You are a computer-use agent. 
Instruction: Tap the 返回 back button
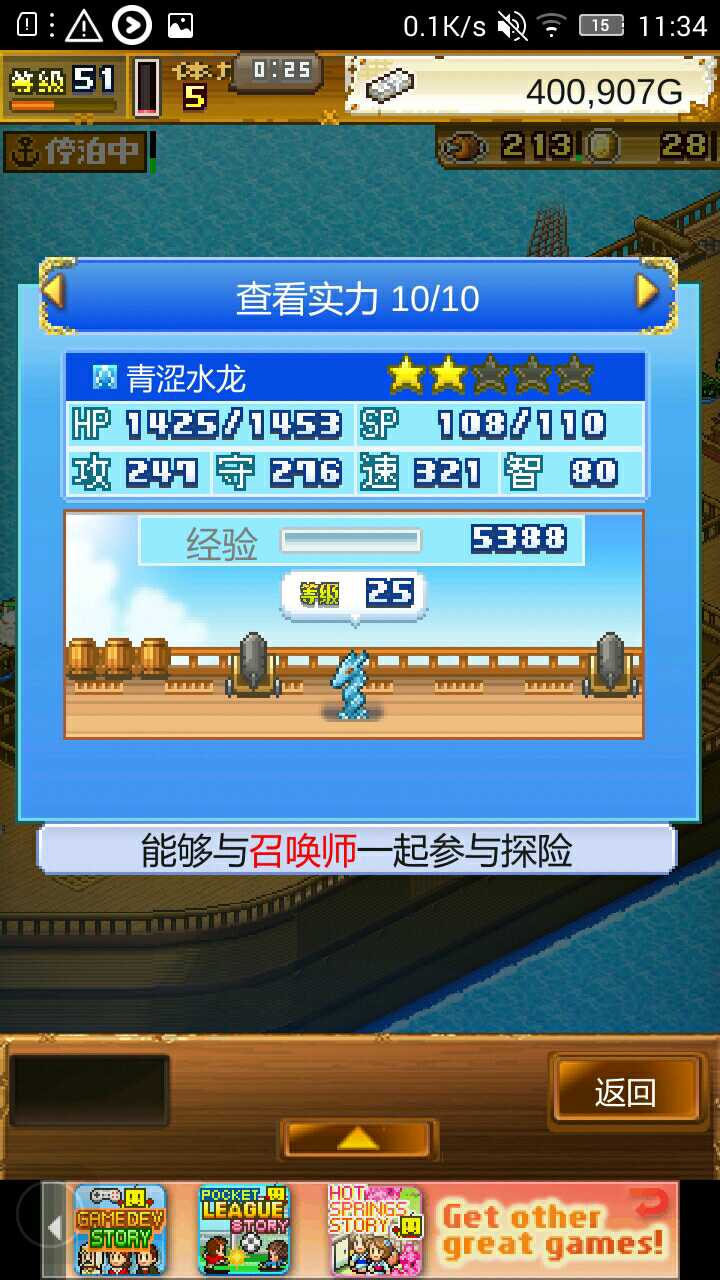point(626,1092)
